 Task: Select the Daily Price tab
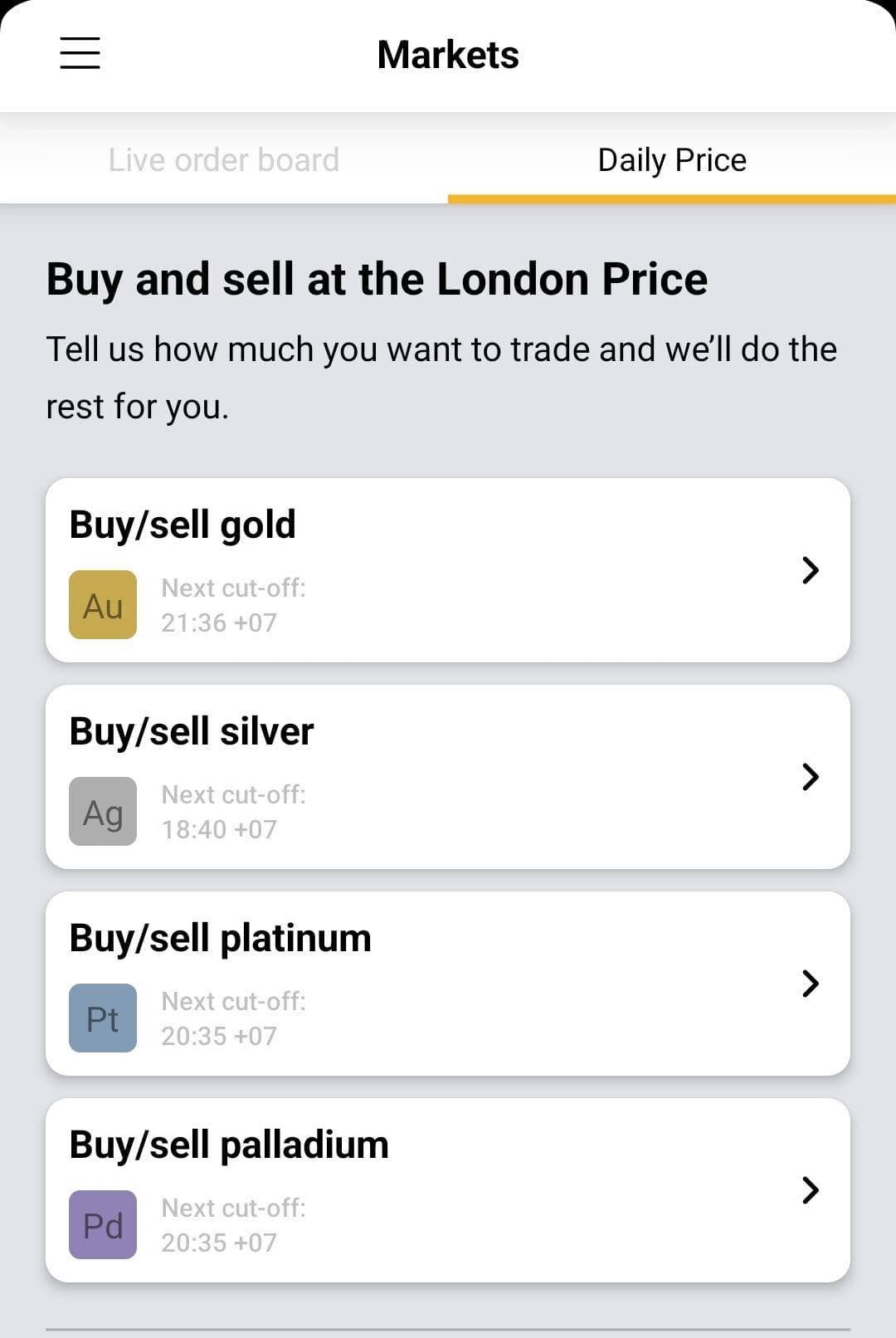[671, 159]
